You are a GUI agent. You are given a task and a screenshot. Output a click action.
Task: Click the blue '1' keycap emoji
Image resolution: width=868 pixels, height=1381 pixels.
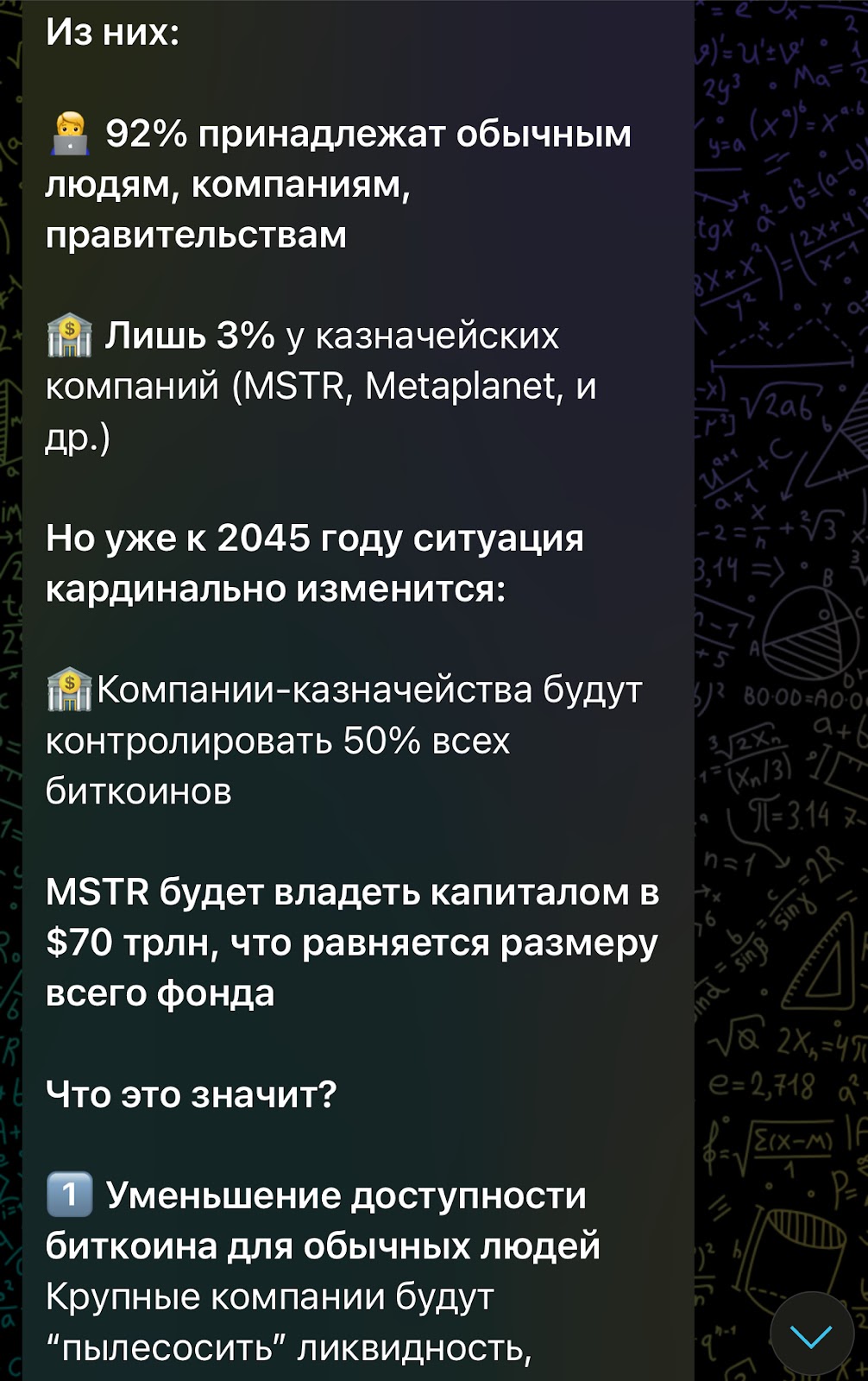click(69, 1195)
